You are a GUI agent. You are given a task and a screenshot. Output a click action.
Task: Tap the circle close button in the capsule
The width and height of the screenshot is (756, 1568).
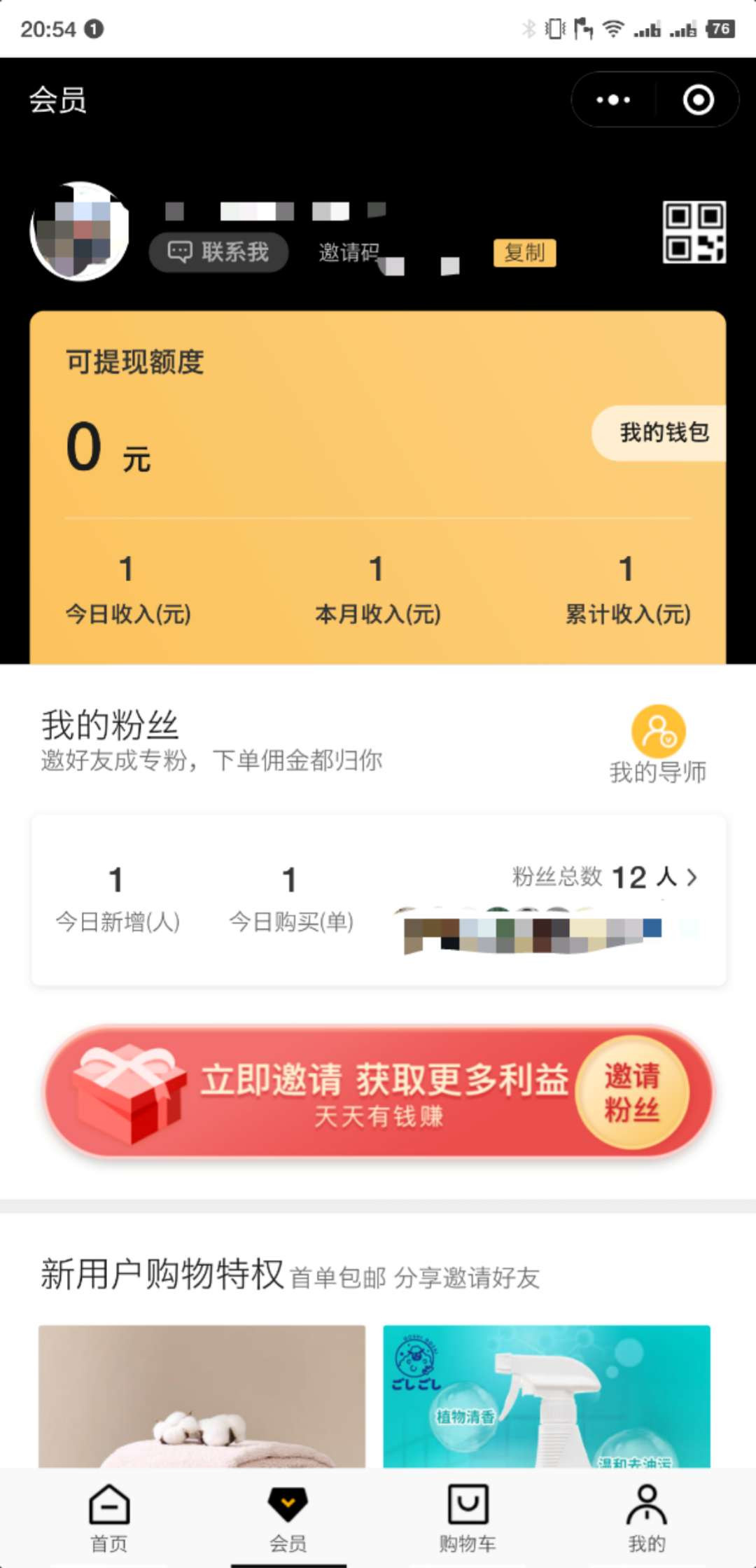697,99
